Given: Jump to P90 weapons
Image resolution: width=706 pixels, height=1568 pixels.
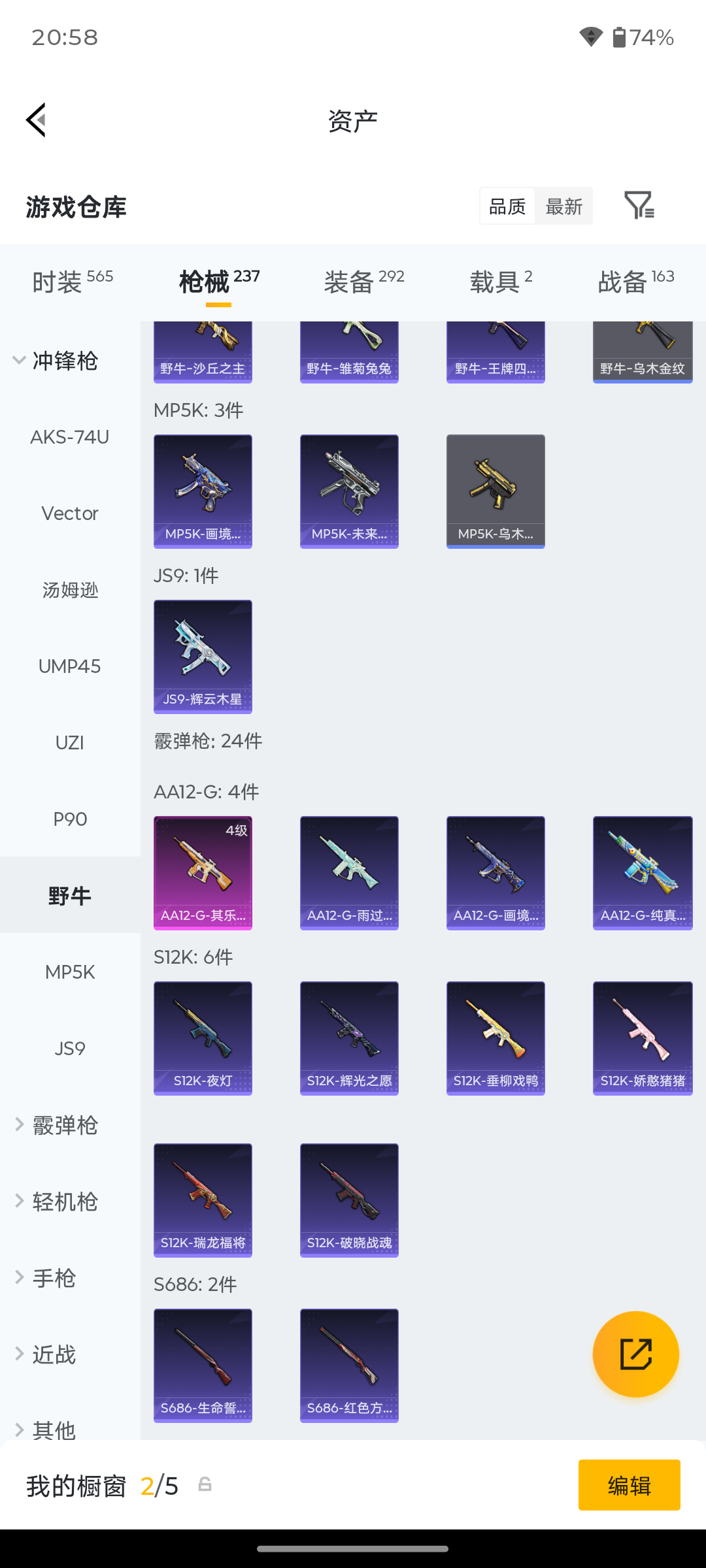Looking at the screenshot, I should [70, 819].
